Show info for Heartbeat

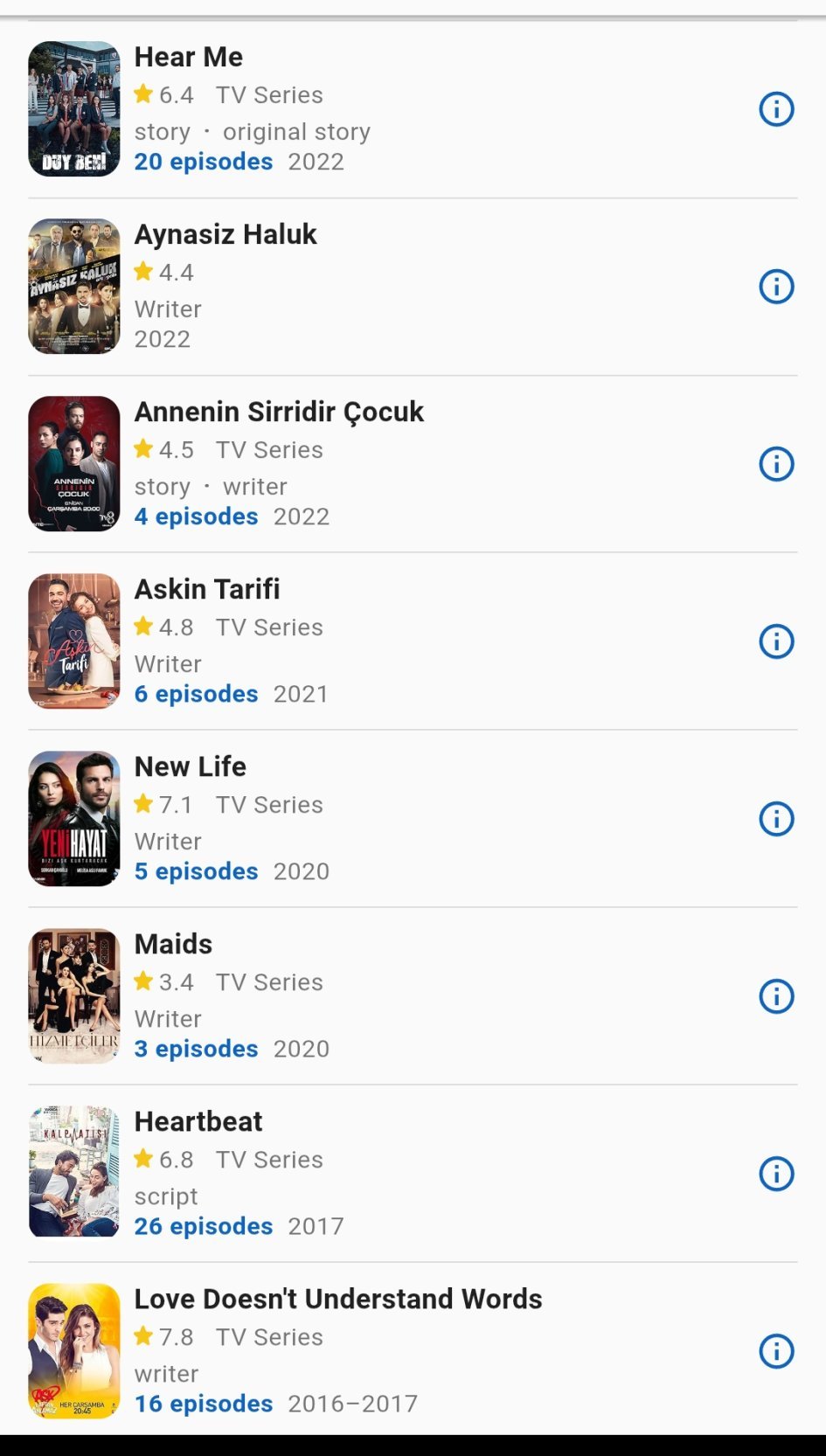[776, 1174]
